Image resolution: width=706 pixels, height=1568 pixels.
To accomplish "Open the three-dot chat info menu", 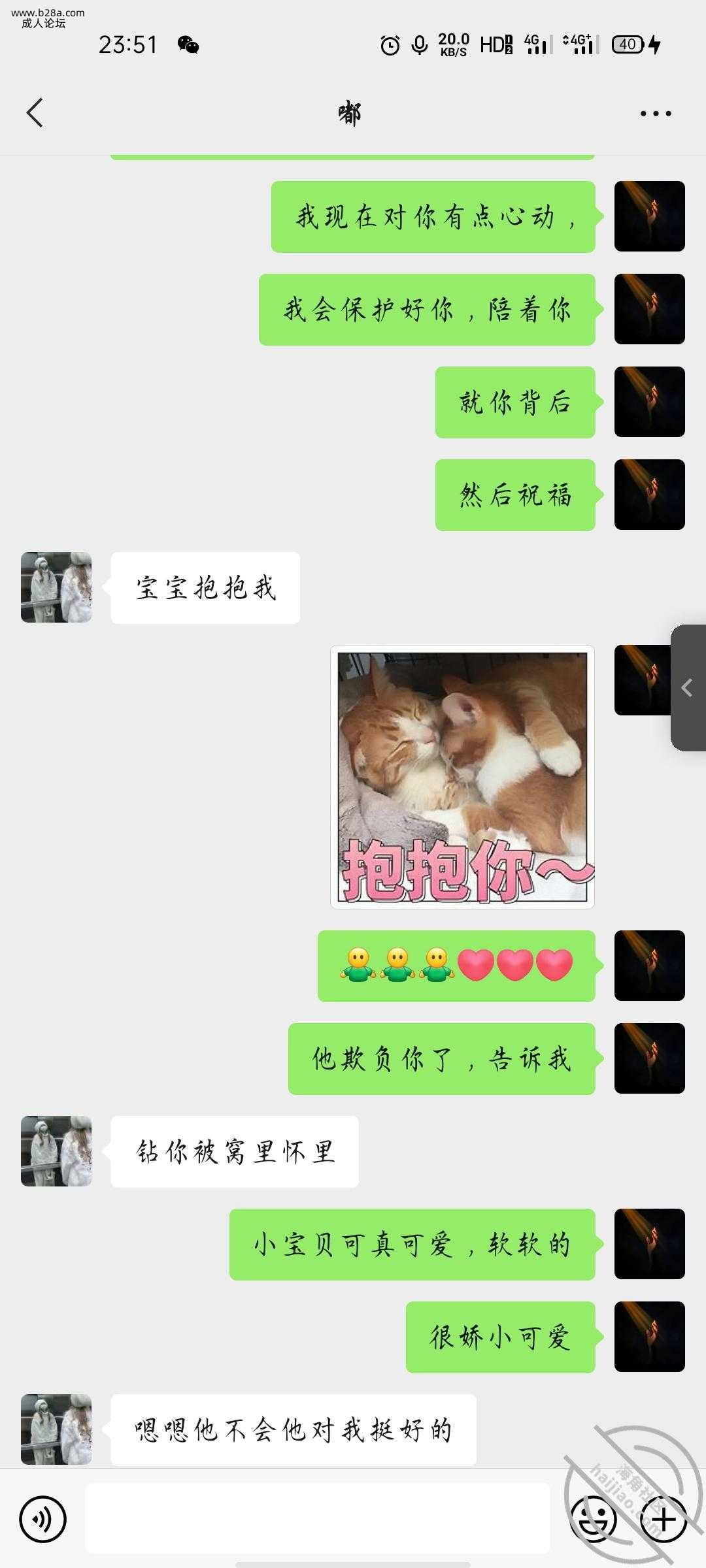I will click(655, 114).
